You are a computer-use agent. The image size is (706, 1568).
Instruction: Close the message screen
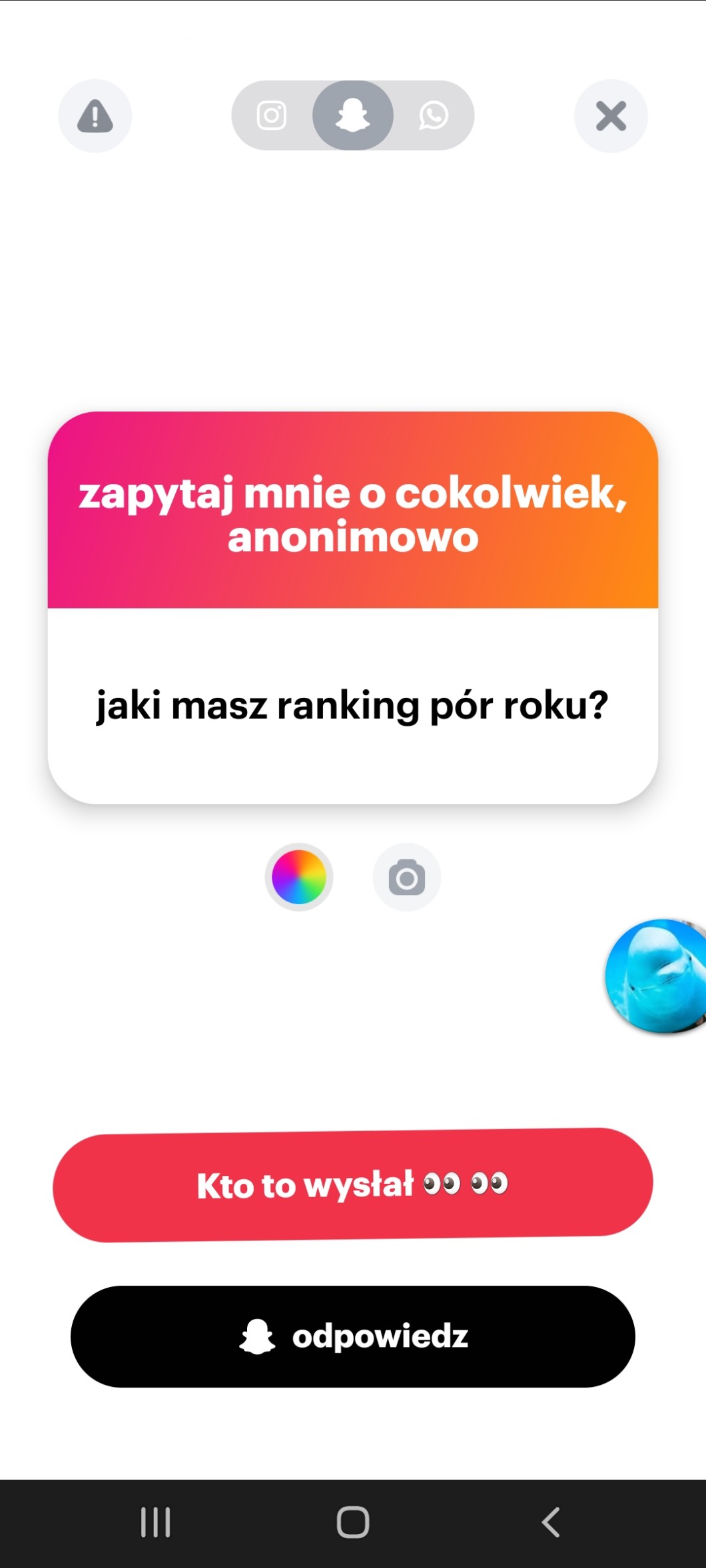tap(611, 117)
